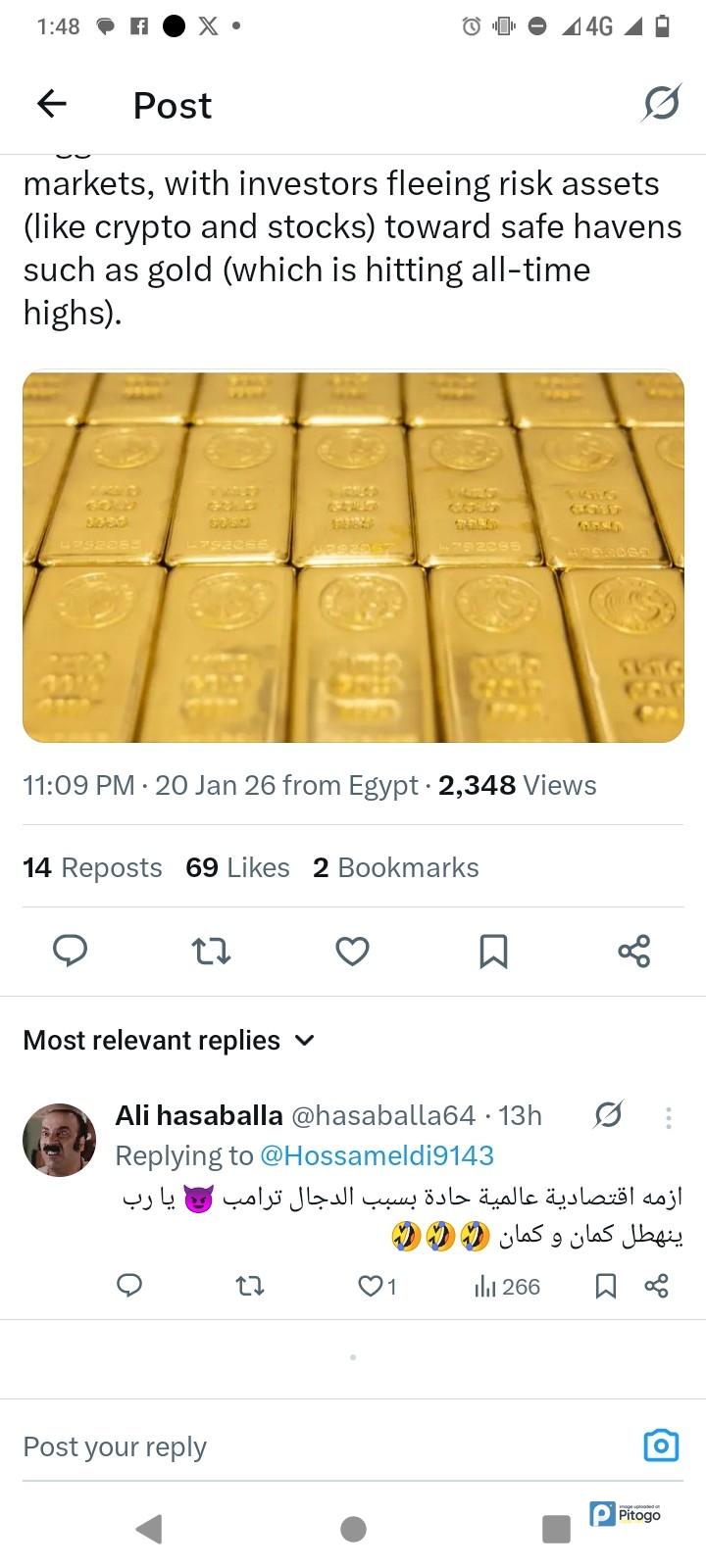Screen dimensions: 706x1568
Task: Bookmark Ali hasaballa's reply
Action: pos(606,1286)
